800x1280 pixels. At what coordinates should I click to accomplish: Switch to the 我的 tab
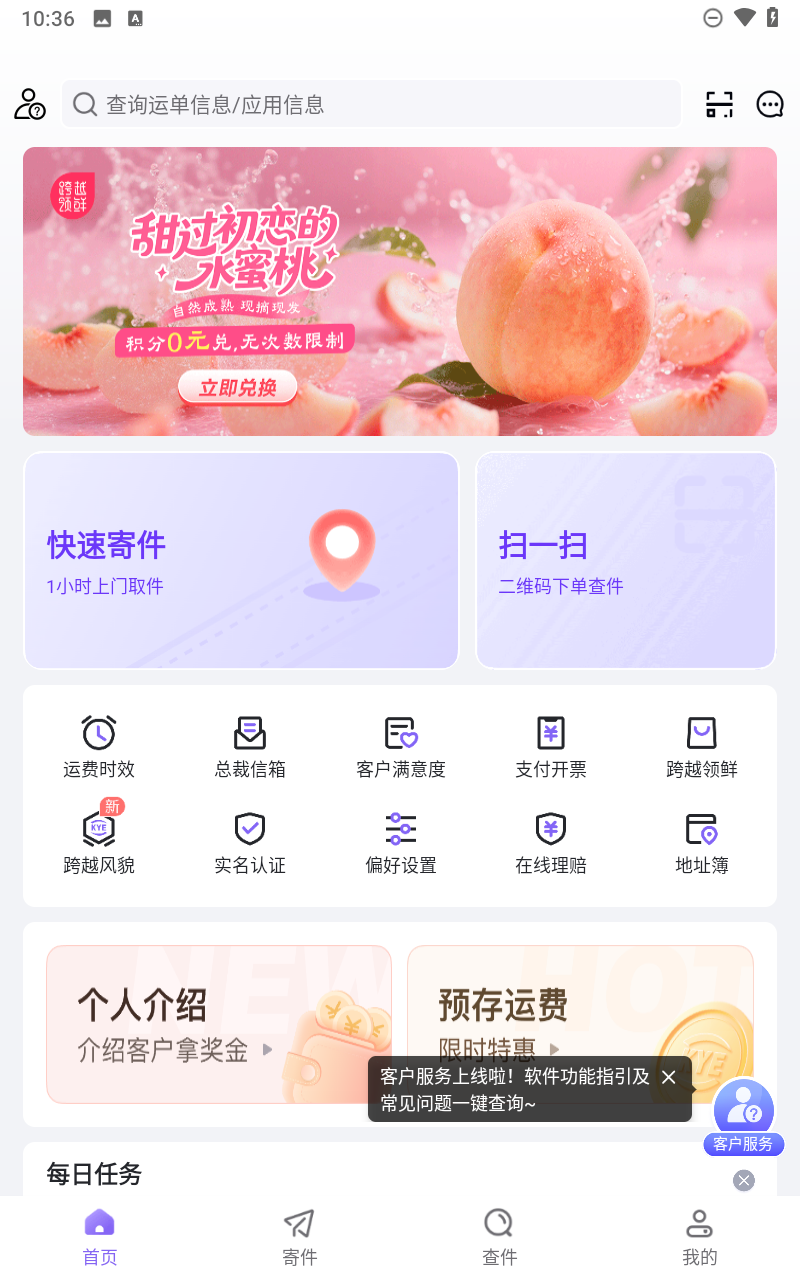point(699,1237)
